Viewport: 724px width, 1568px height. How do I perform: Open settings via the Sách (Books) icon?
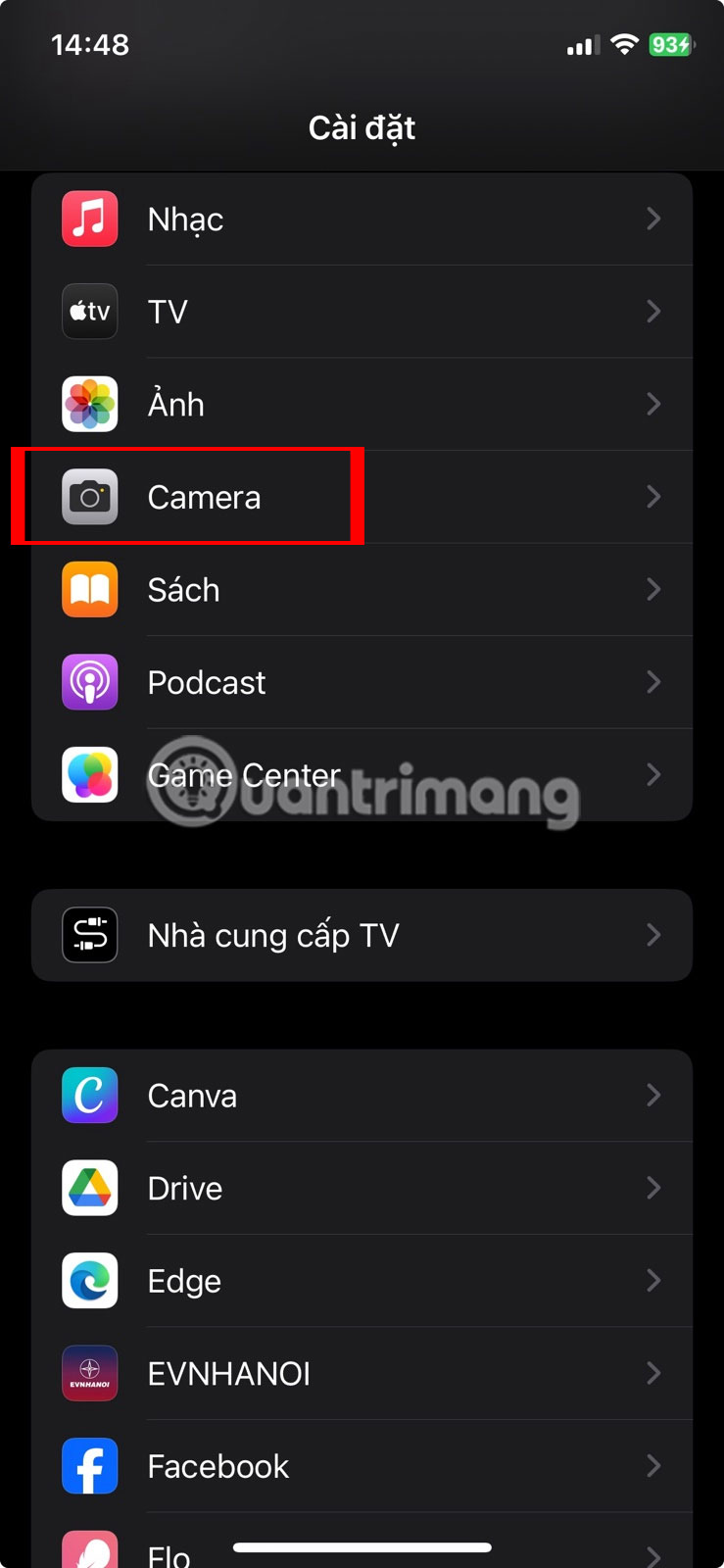tap(89, 589)
